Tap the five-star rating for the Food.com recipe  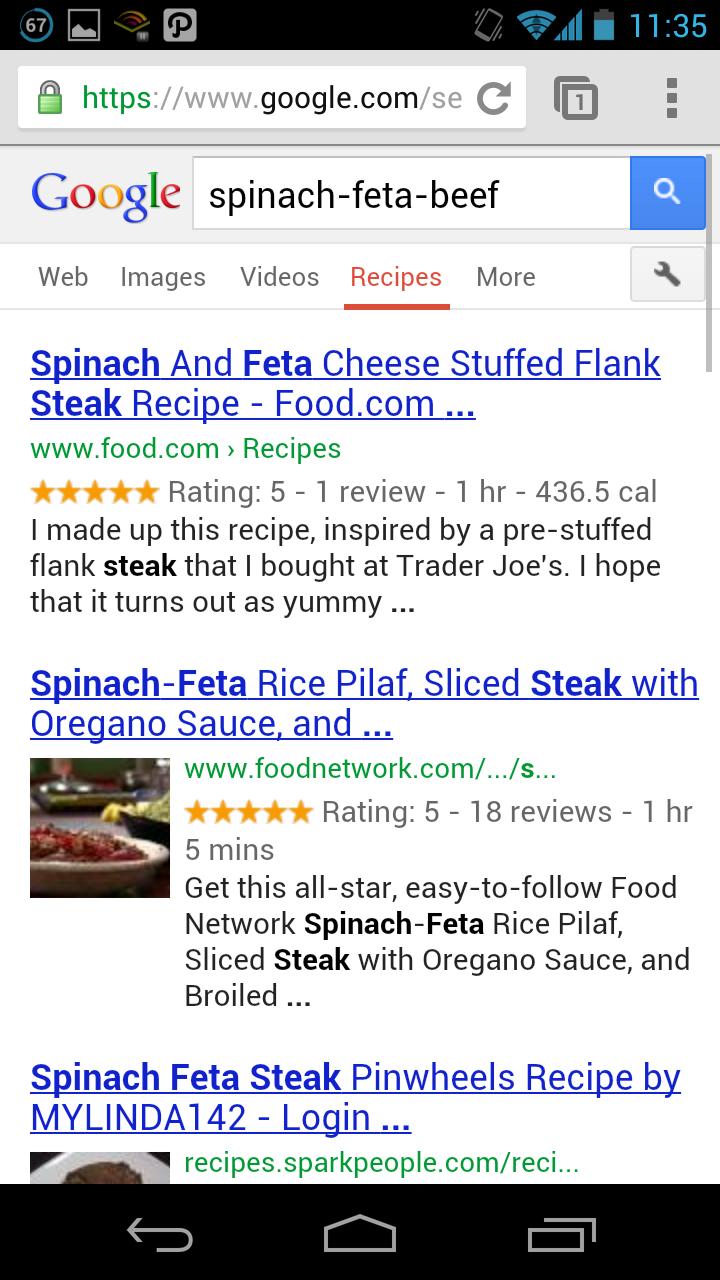pos(95,491)
